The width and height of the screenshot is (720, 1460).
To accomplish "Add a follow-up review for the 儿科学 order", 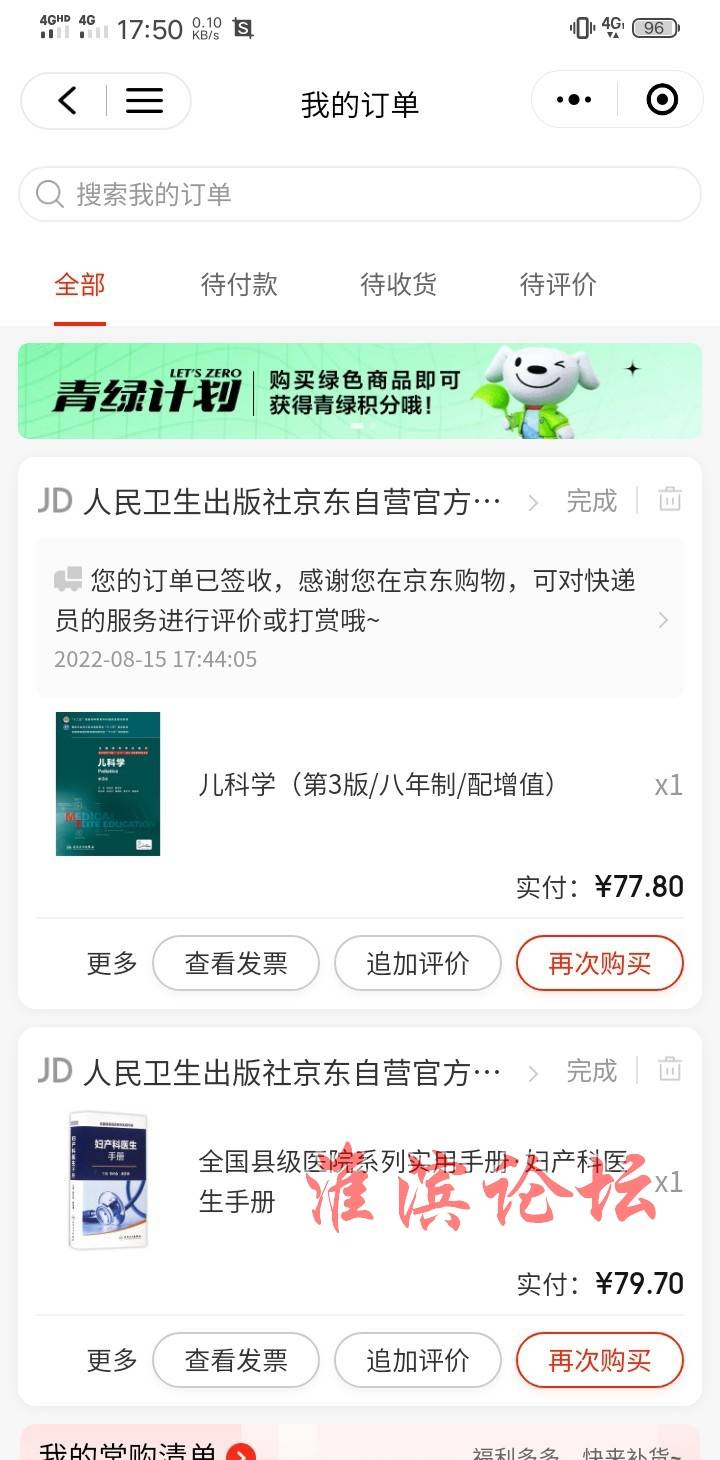I will pos(417,964).
